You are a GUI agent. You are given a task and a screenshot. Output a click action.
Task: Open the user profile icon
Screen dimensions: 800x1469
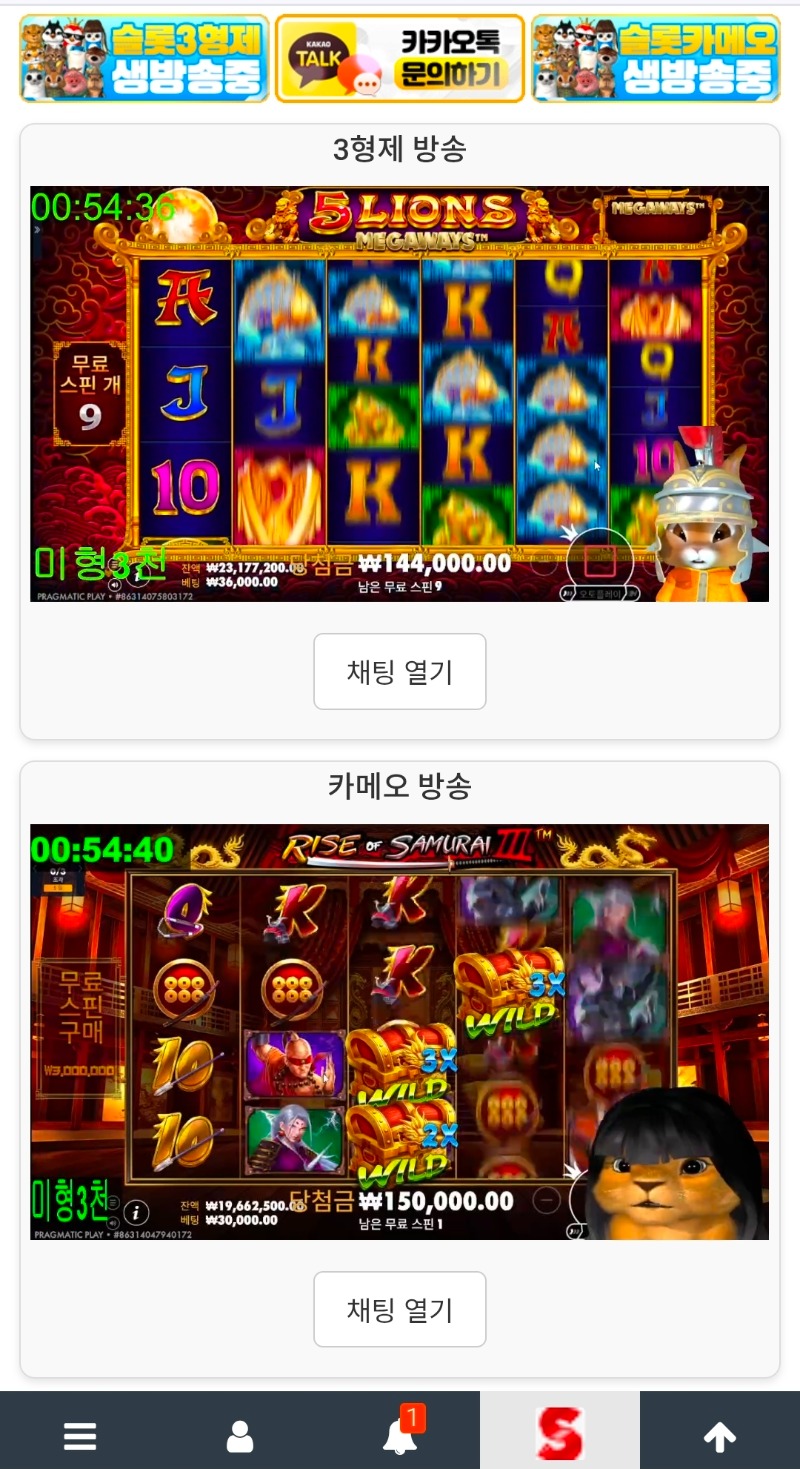(240, 1437)
